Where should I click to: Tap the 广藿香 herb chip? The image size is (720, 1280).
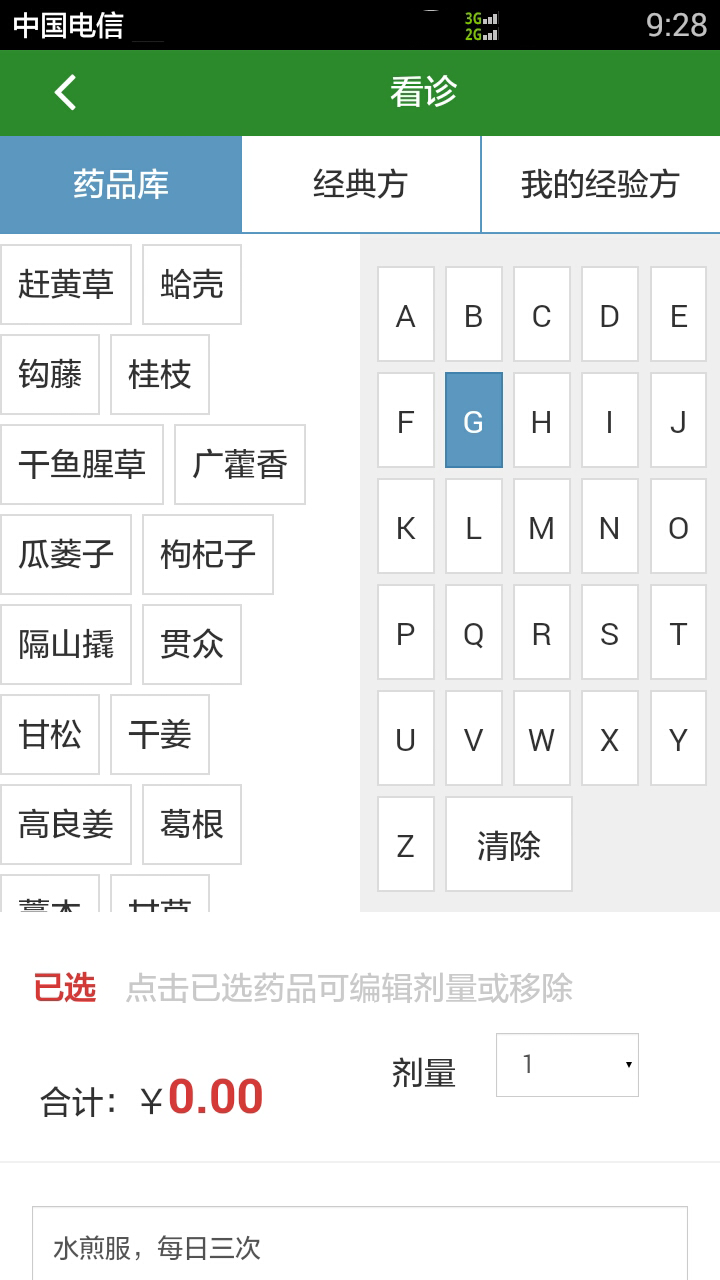(240, 465)
